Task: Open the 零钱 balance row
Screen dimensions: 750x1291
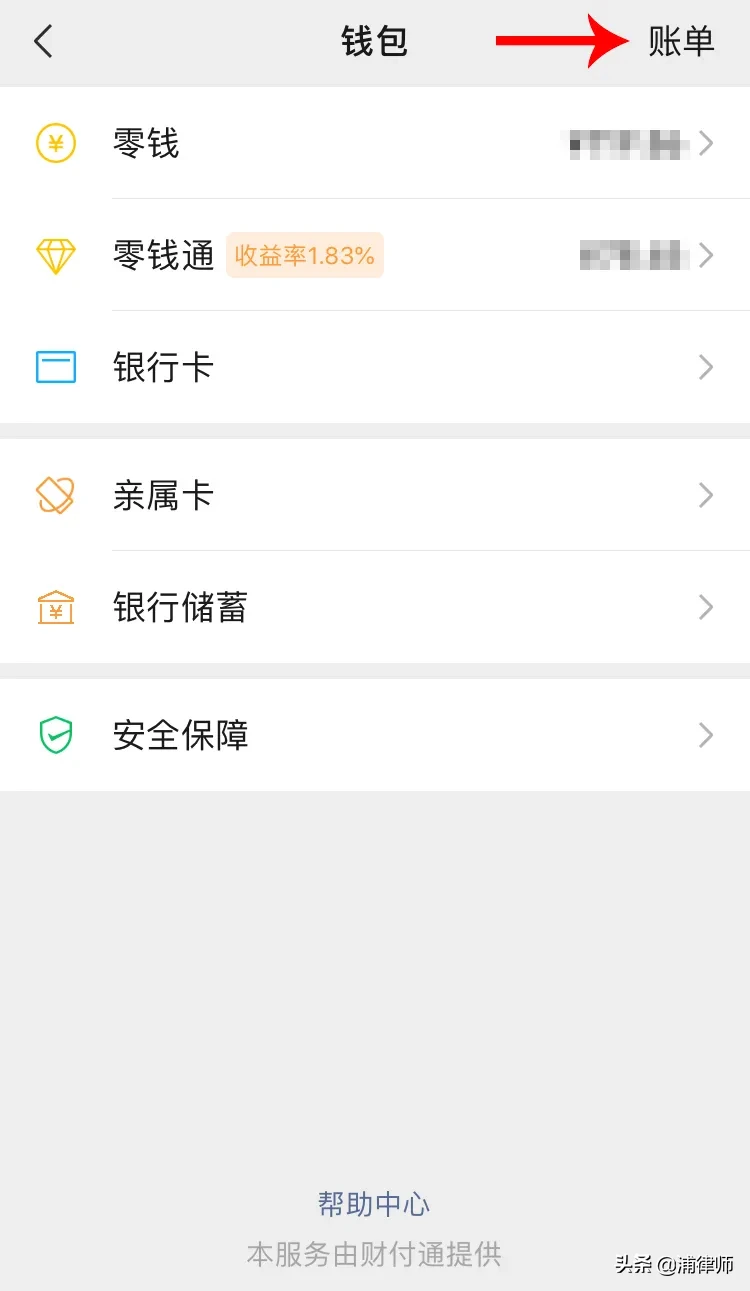Action: [x=375, y=144]
